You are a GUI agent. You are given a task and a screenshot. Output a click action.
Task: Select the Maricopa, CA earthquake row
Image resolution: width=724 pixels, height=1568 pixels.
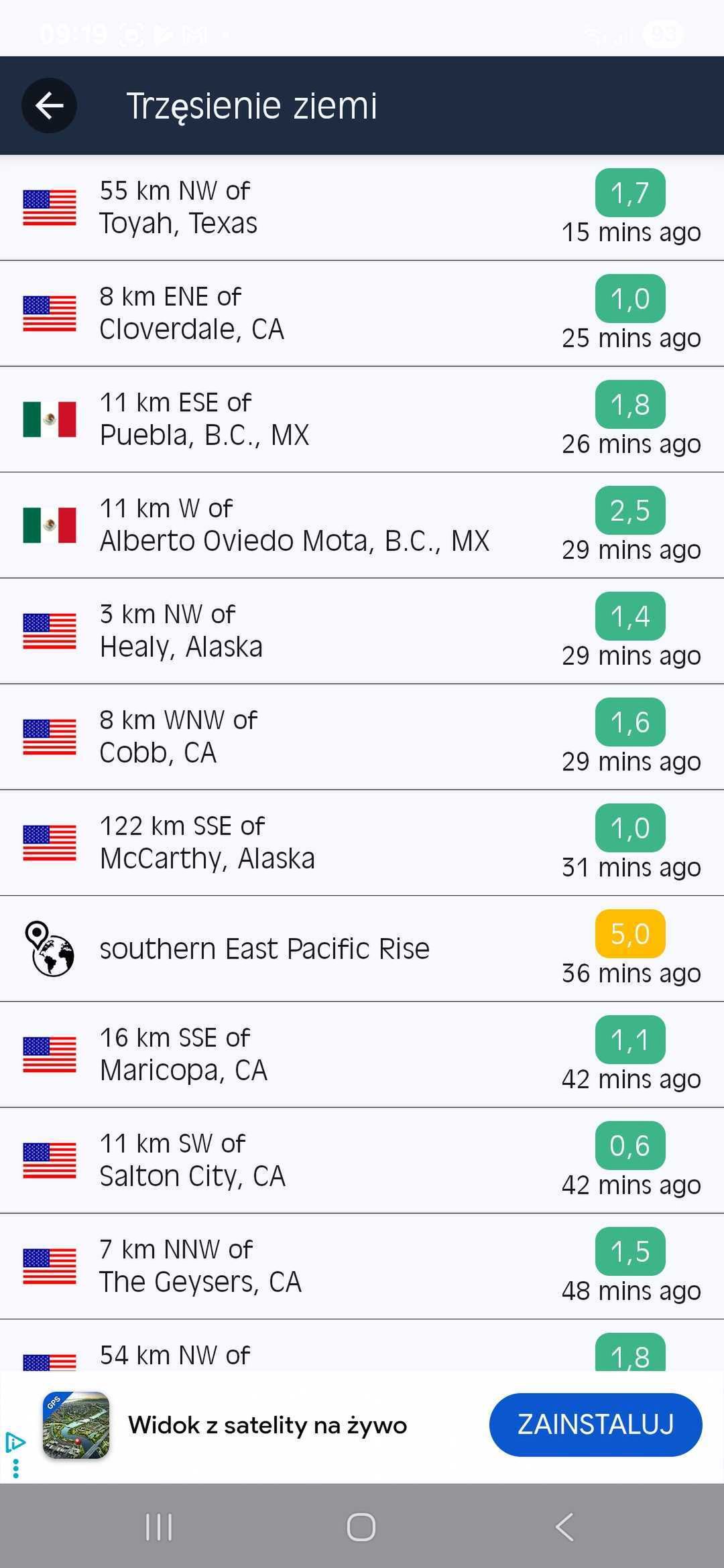coord(362,1055)
